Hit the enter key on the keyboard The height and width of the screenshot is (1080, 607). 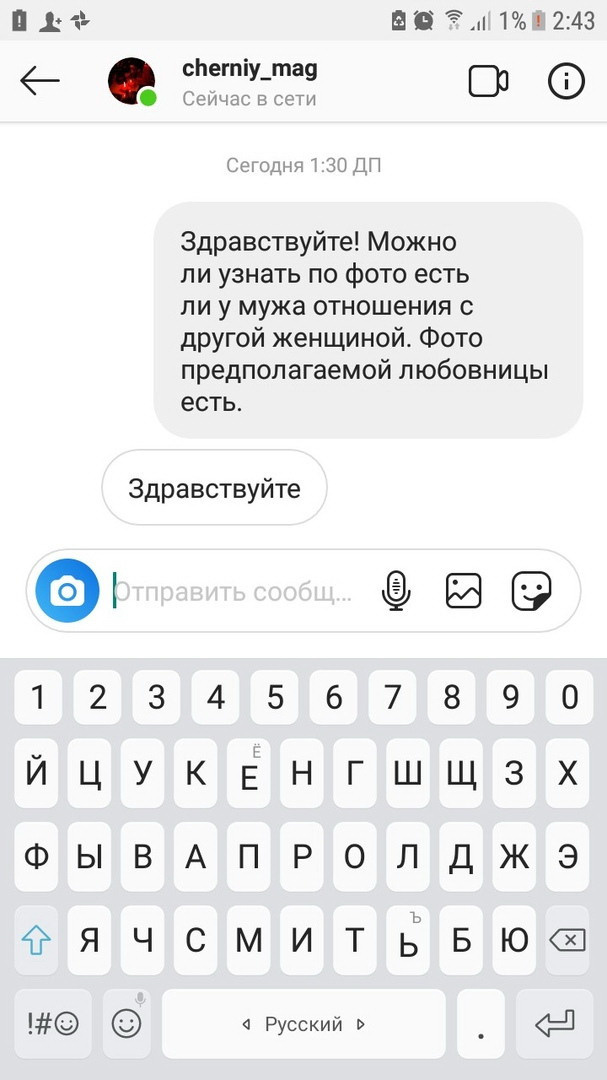pyautogui.click(x=555, y=1023)
